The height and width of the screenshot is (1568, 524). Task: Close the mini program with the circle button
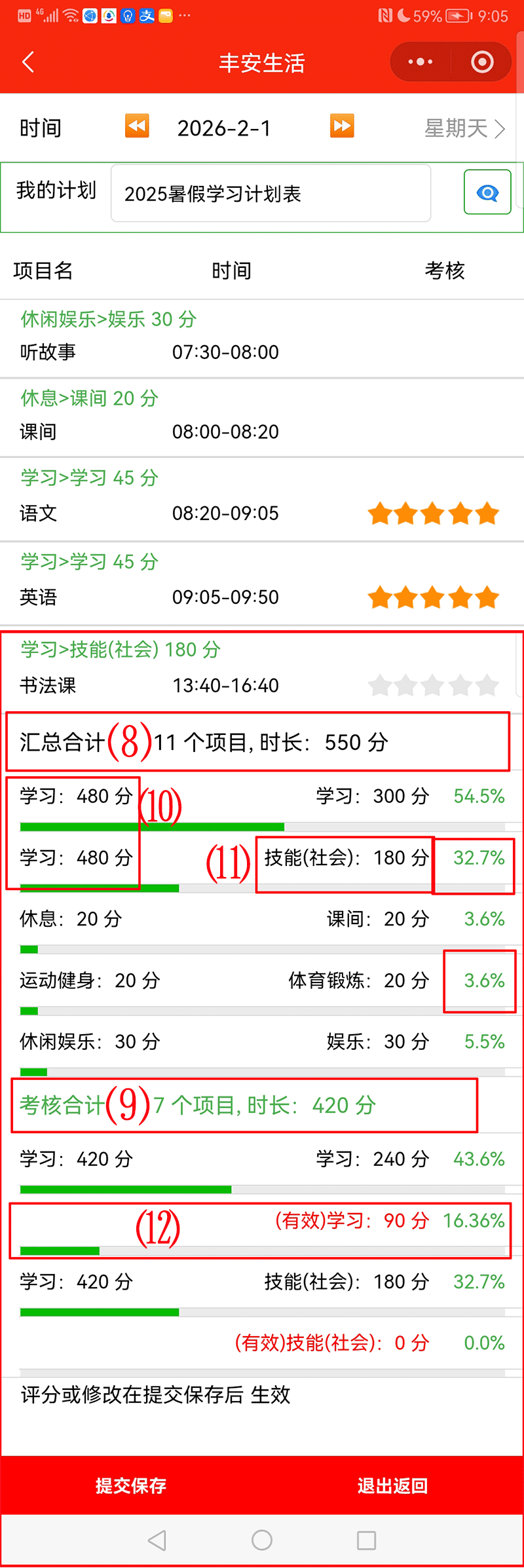(x=482, y=62)
